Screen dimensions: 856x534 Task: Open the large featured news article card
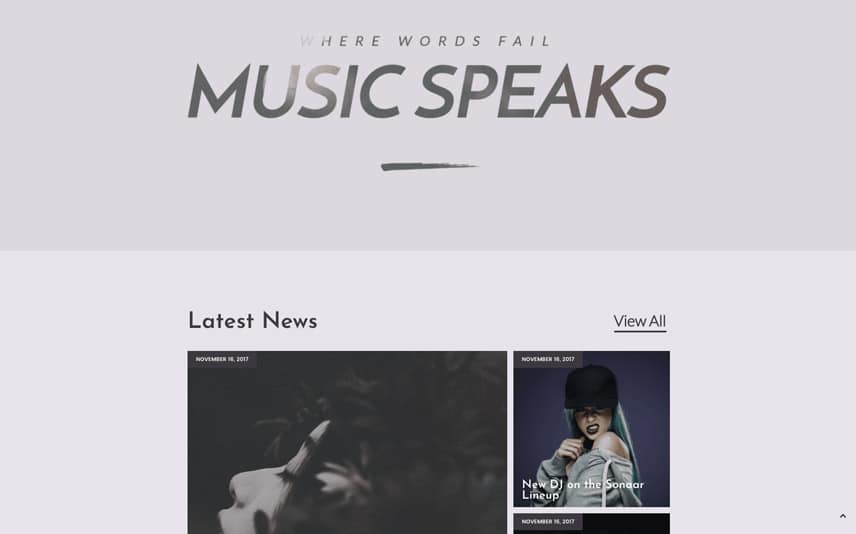pyautogui.click(x=347, y=445)
